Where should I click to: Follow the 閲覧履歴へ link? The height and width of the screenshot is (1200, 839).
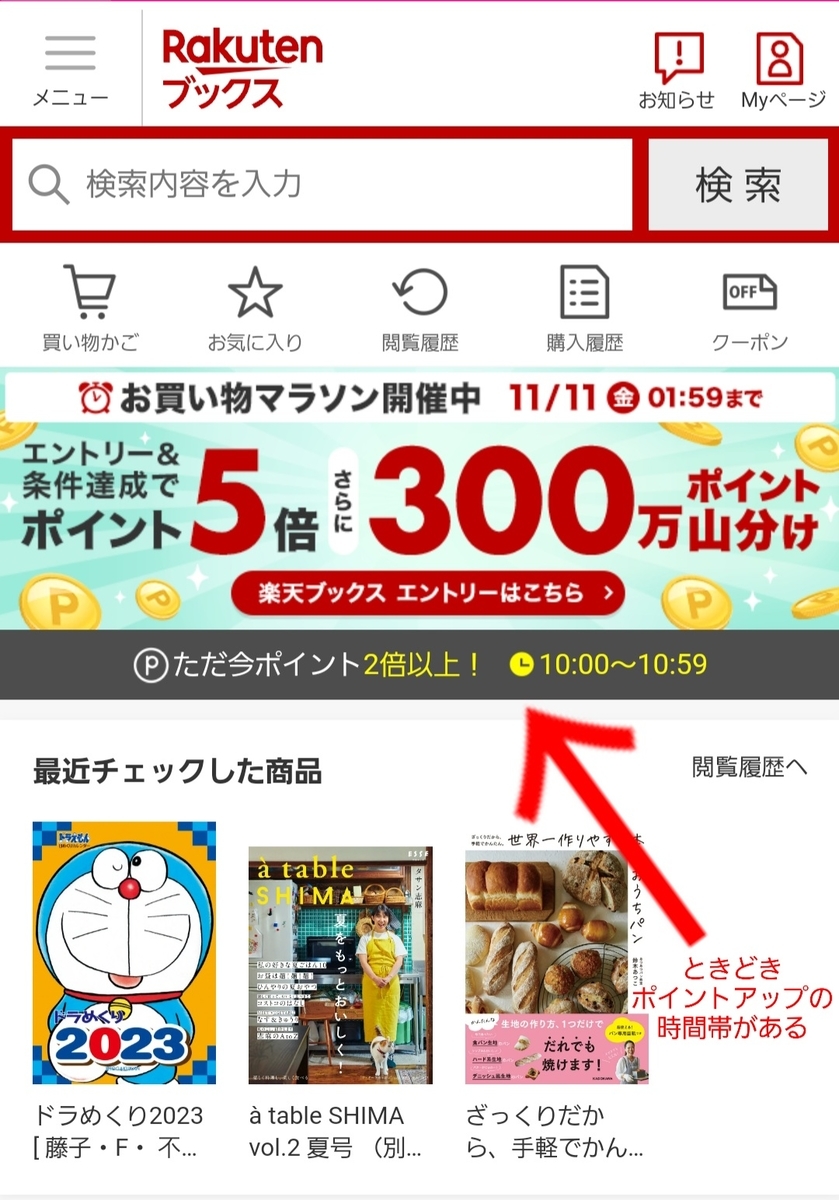coord(750,768)
